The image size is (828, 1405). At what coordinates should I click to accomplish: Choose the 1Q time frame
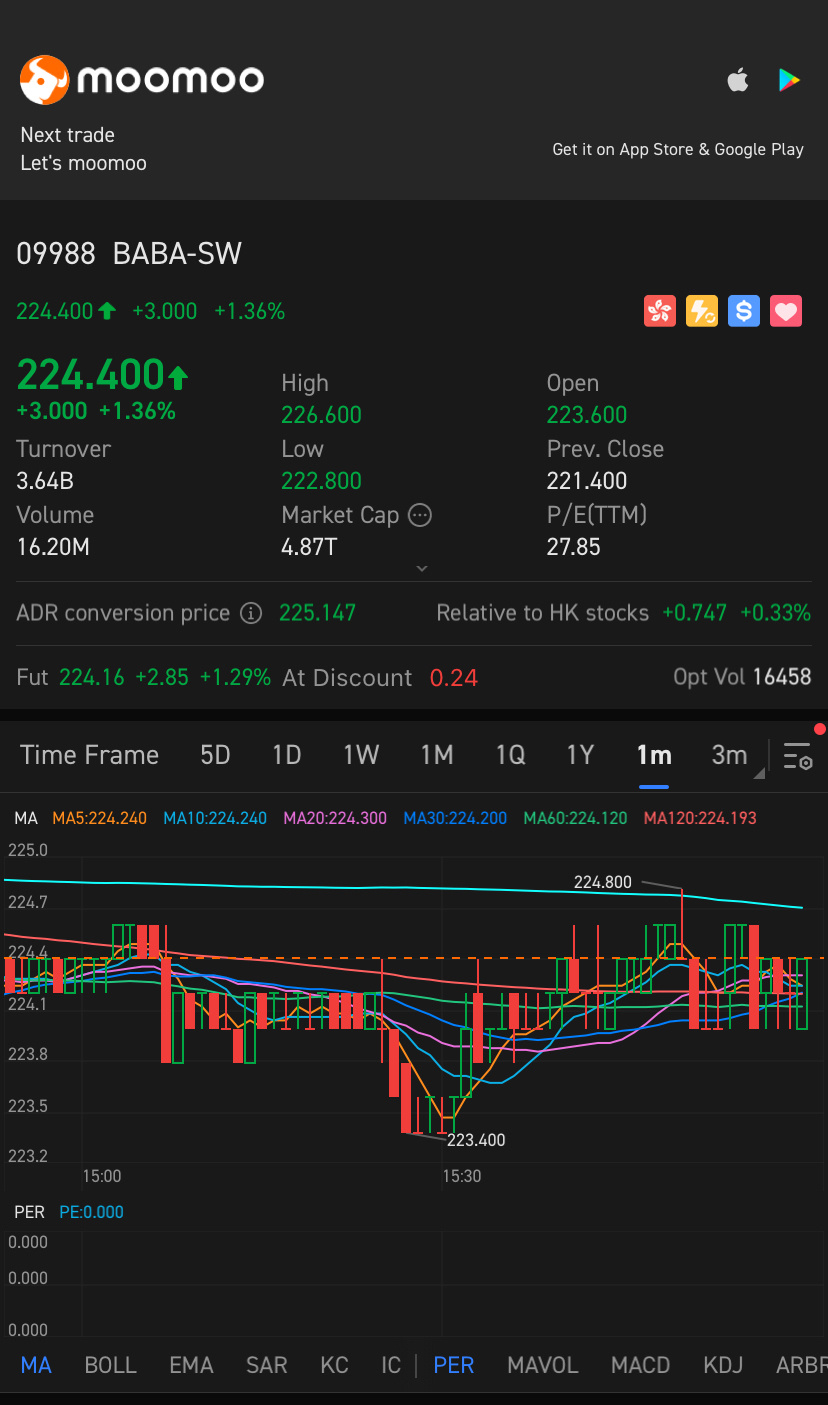tap(511, 755)
